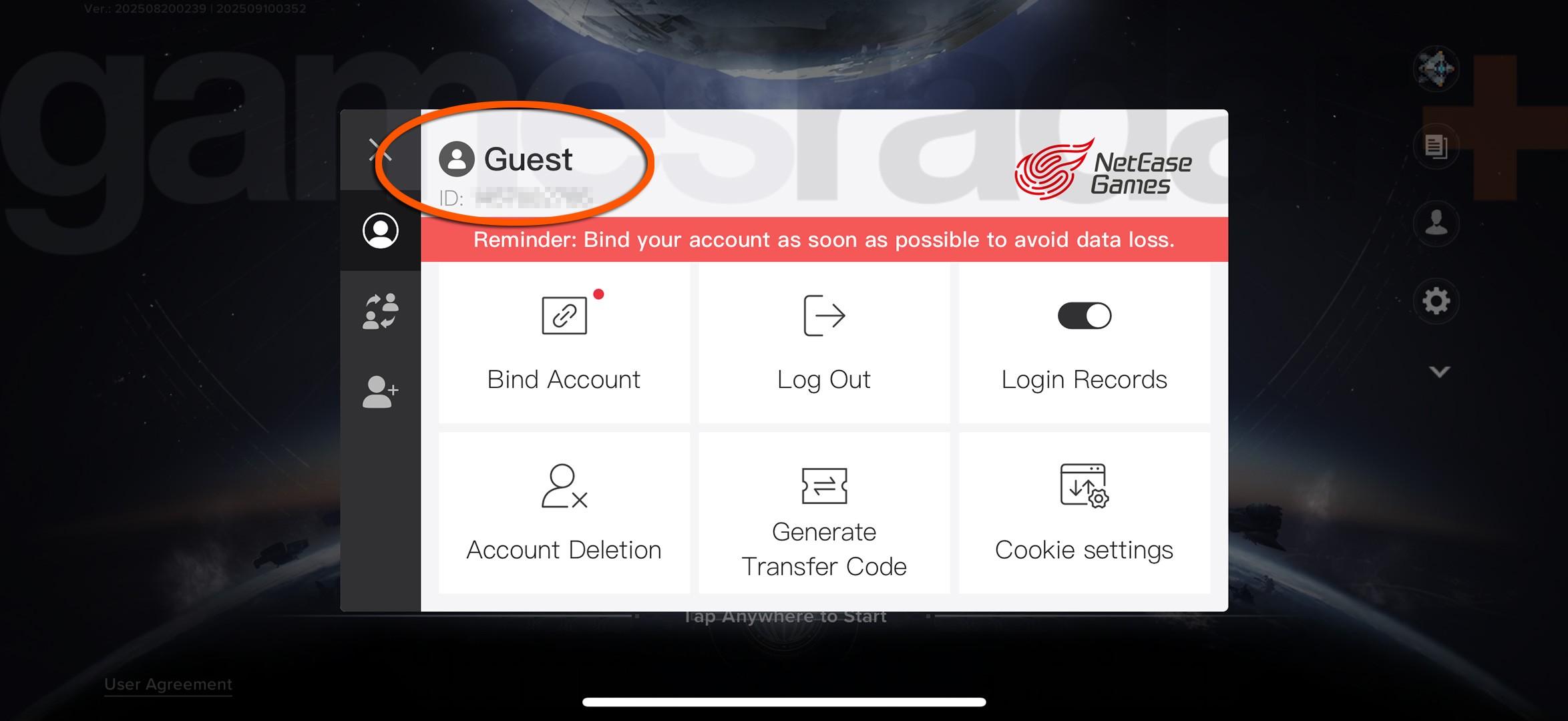Tap the spaceship icon at top right
Viewport: 1568px width, 721px height.
tap(1436, 69)
